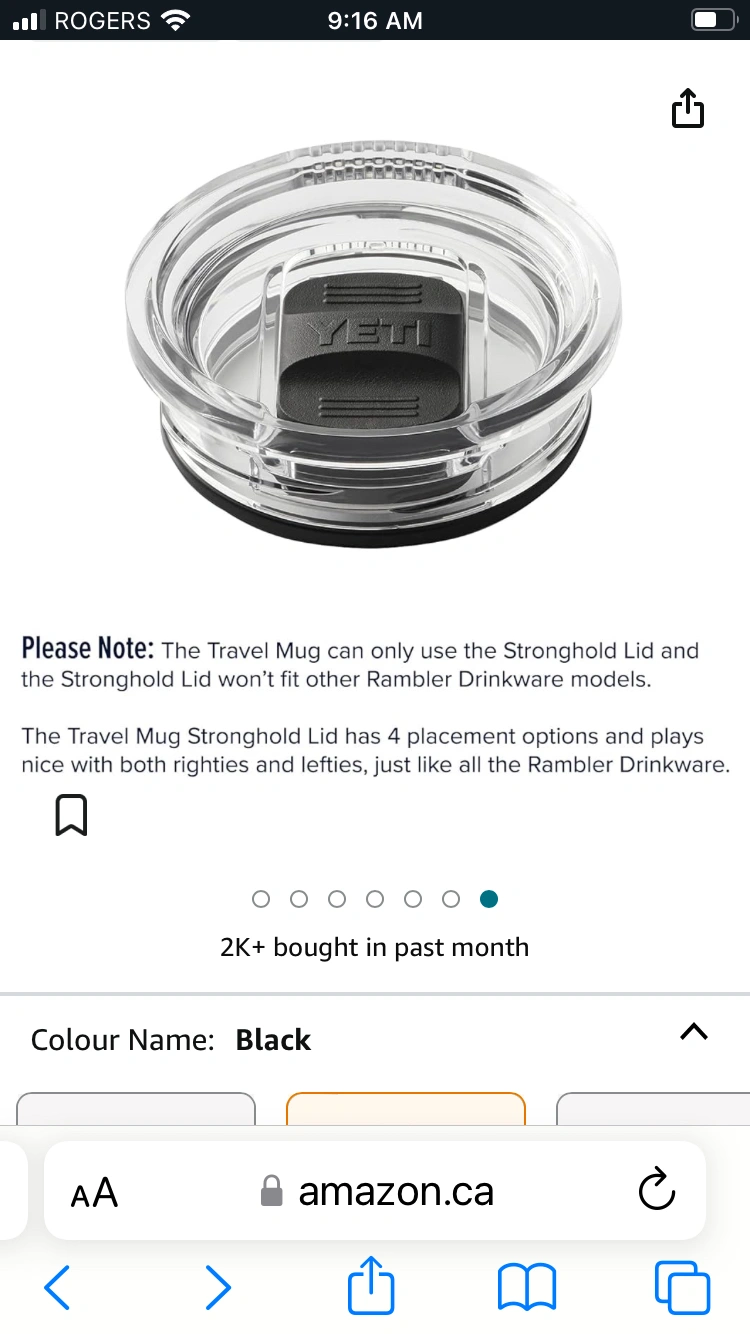Bookmark this product image
This screenshot has width=750, height=1334.
click(71, 815)
